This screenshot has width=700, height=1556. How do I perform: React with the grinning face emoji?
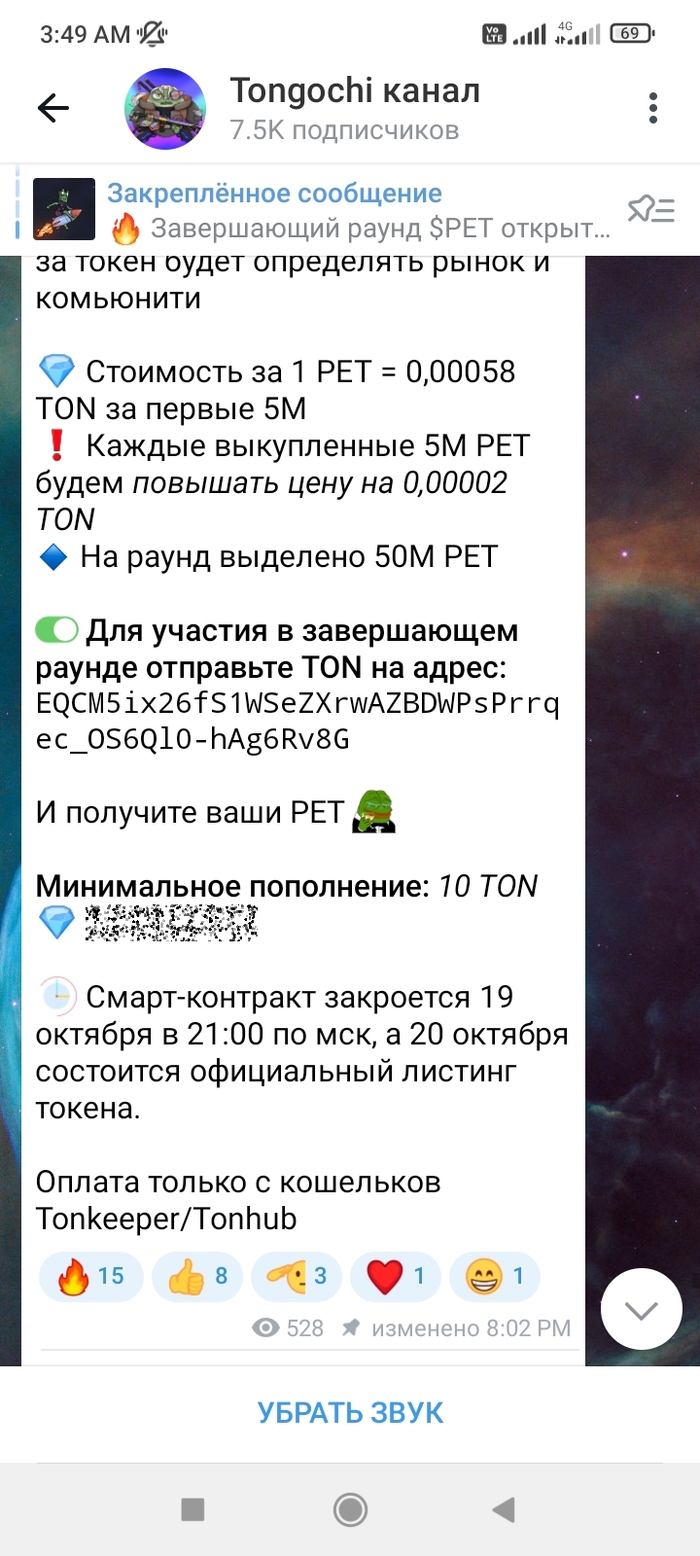pos(495,1275)
